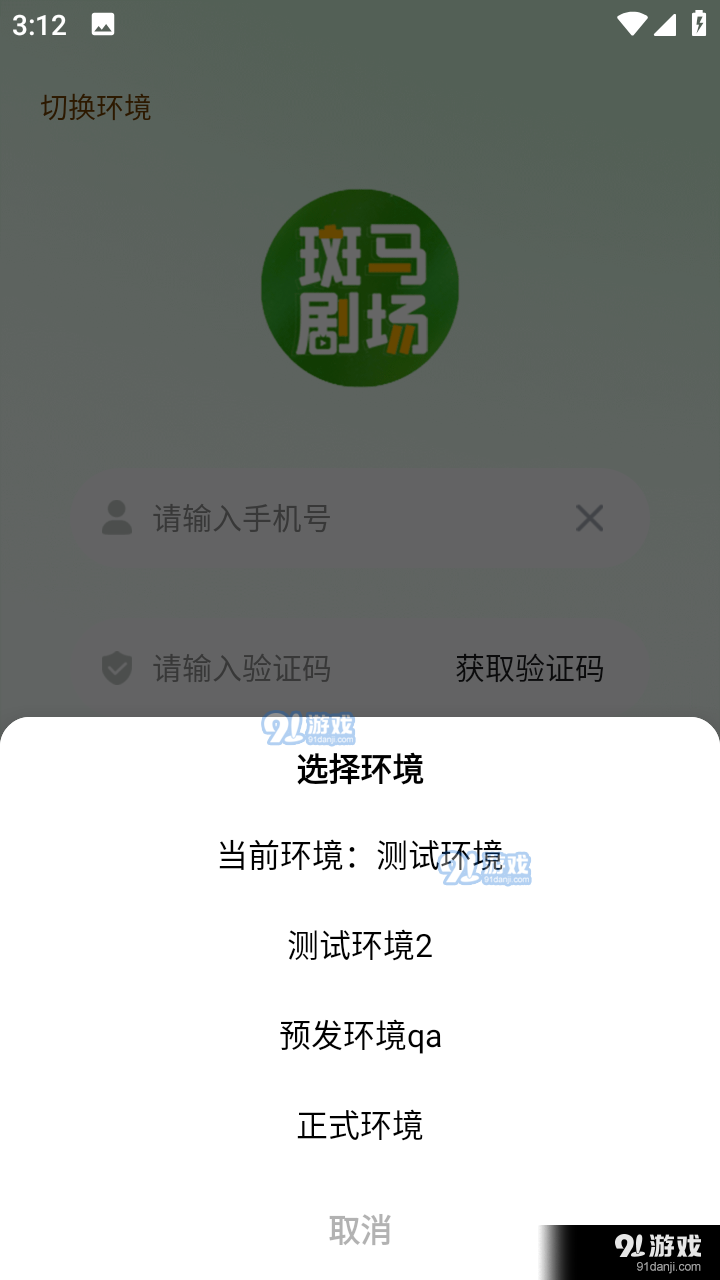Select the 测试环境2 environment option
Viewport: 720px width, 1280px height.
pos(360,945)
